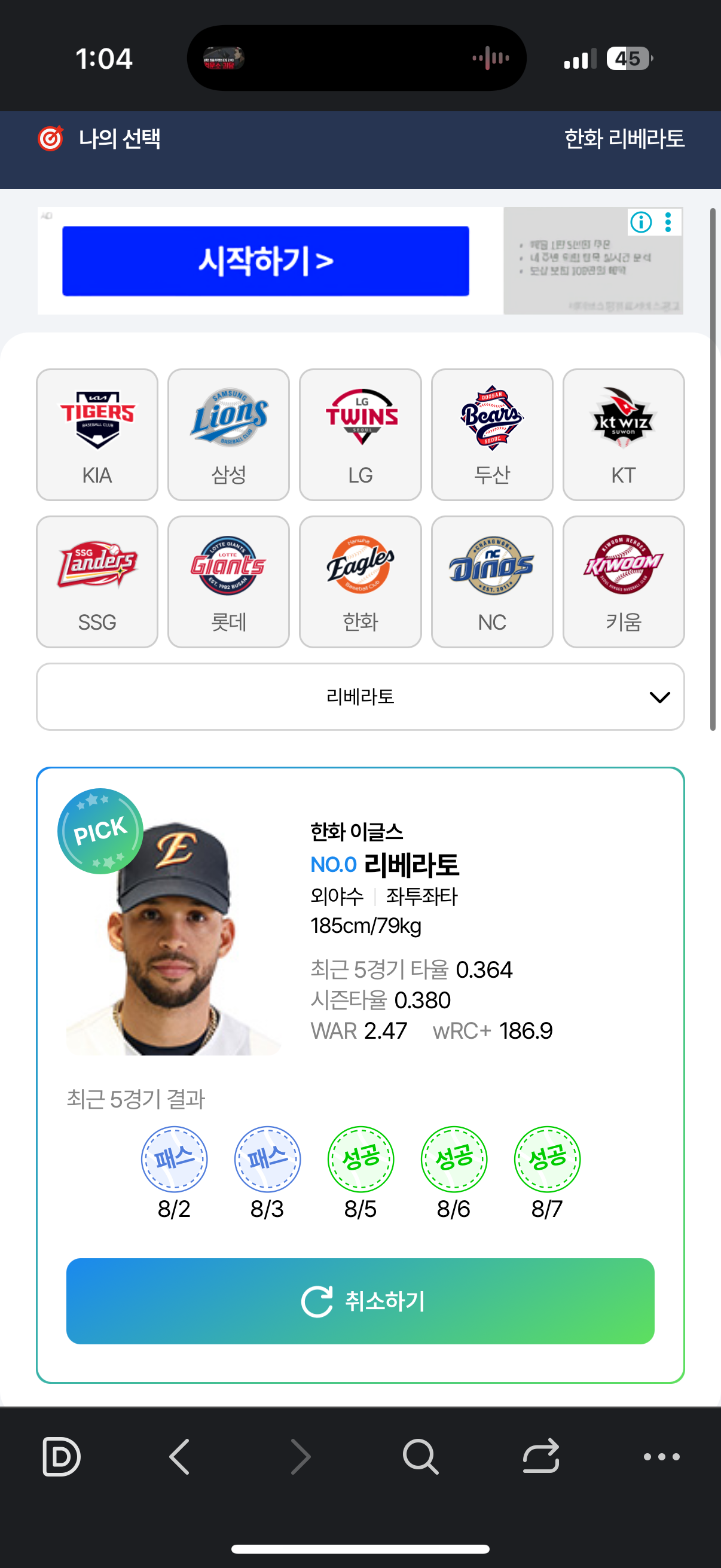Viewport: 721px width, 1568px height.
Task: Pick the LG Twins team
Action: 360,435
